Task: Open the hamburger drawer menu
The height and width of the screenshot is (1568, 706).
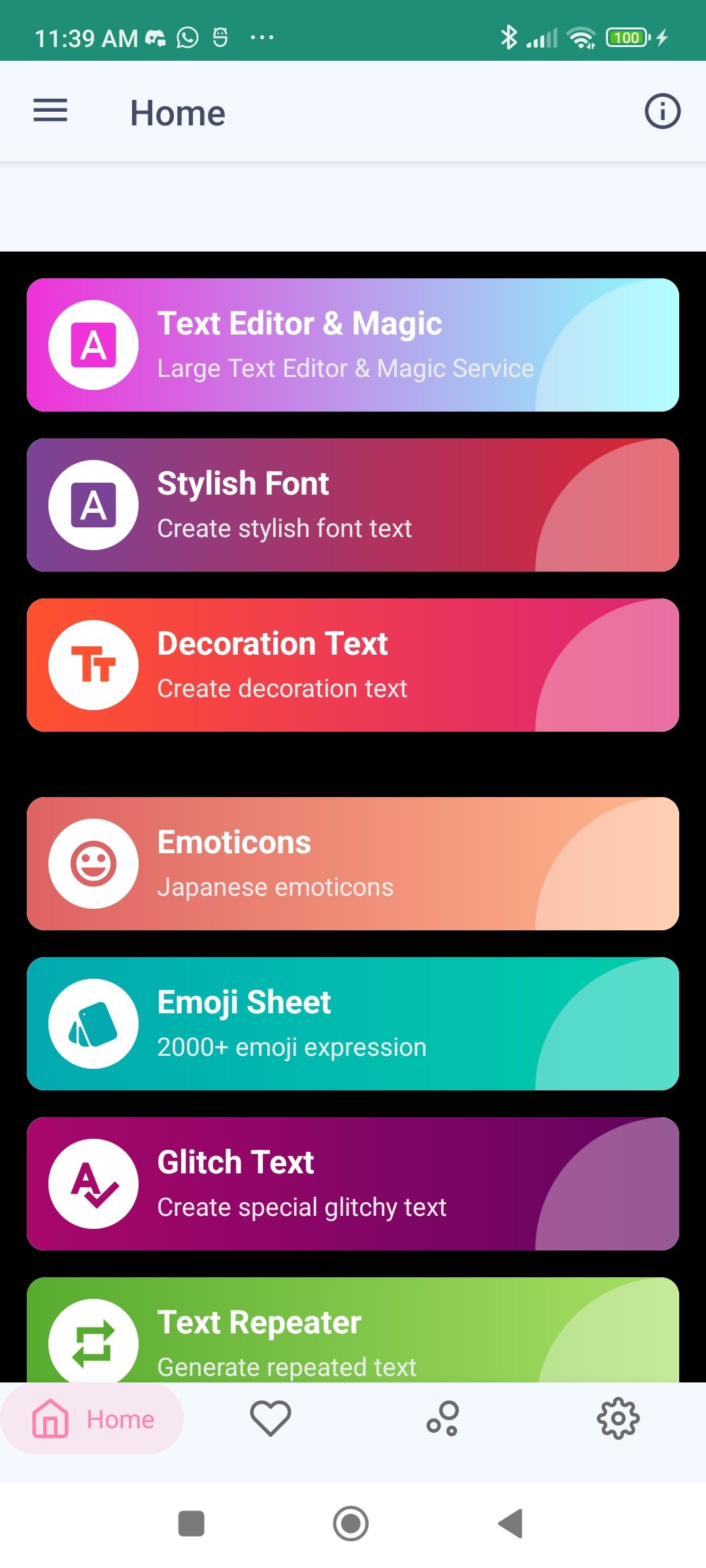Action: tap(50, 110)
